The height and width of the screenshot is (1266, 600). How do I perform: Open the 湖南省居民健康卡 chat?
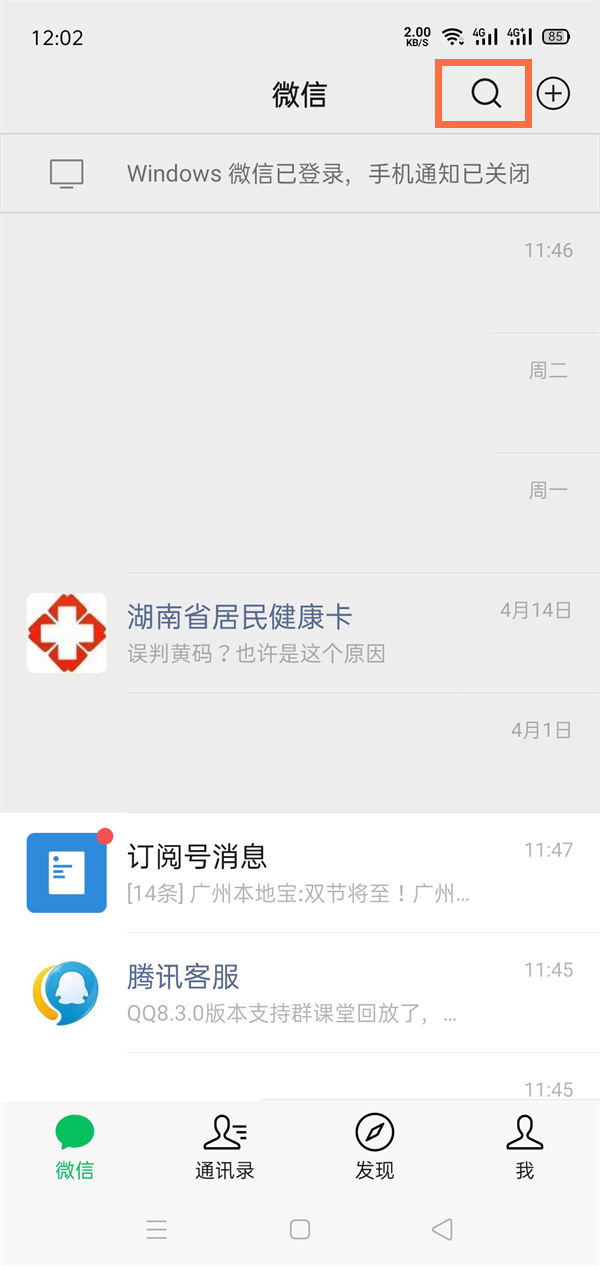pyautogui.click(x=300, y=633)
